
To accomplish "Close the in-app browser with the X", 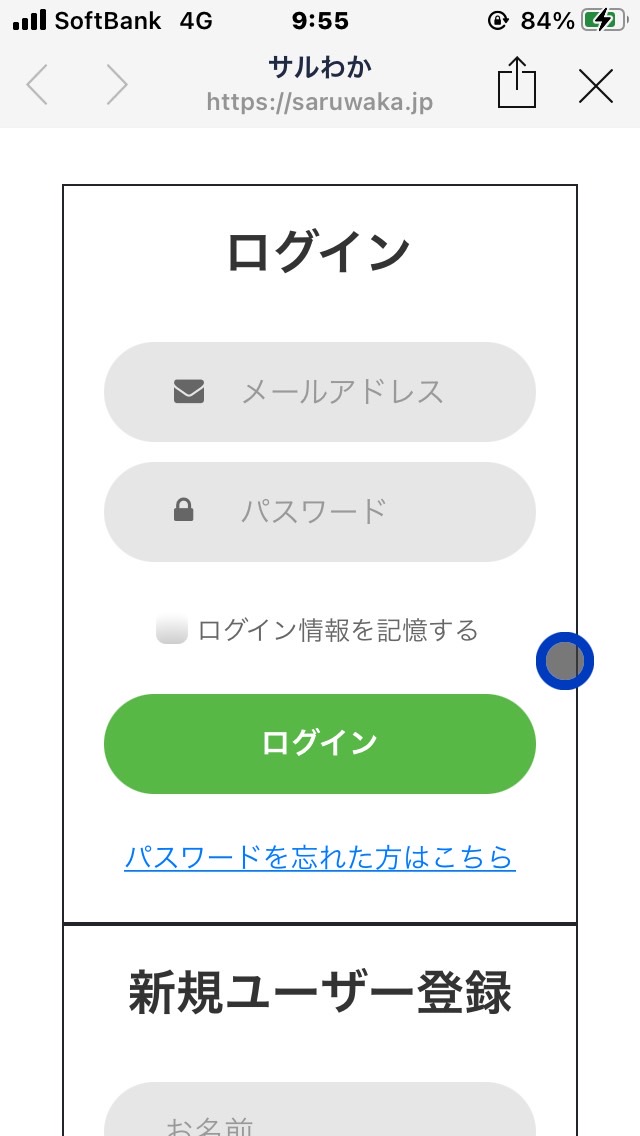I will pyautogui.click(x=596, y=86).
